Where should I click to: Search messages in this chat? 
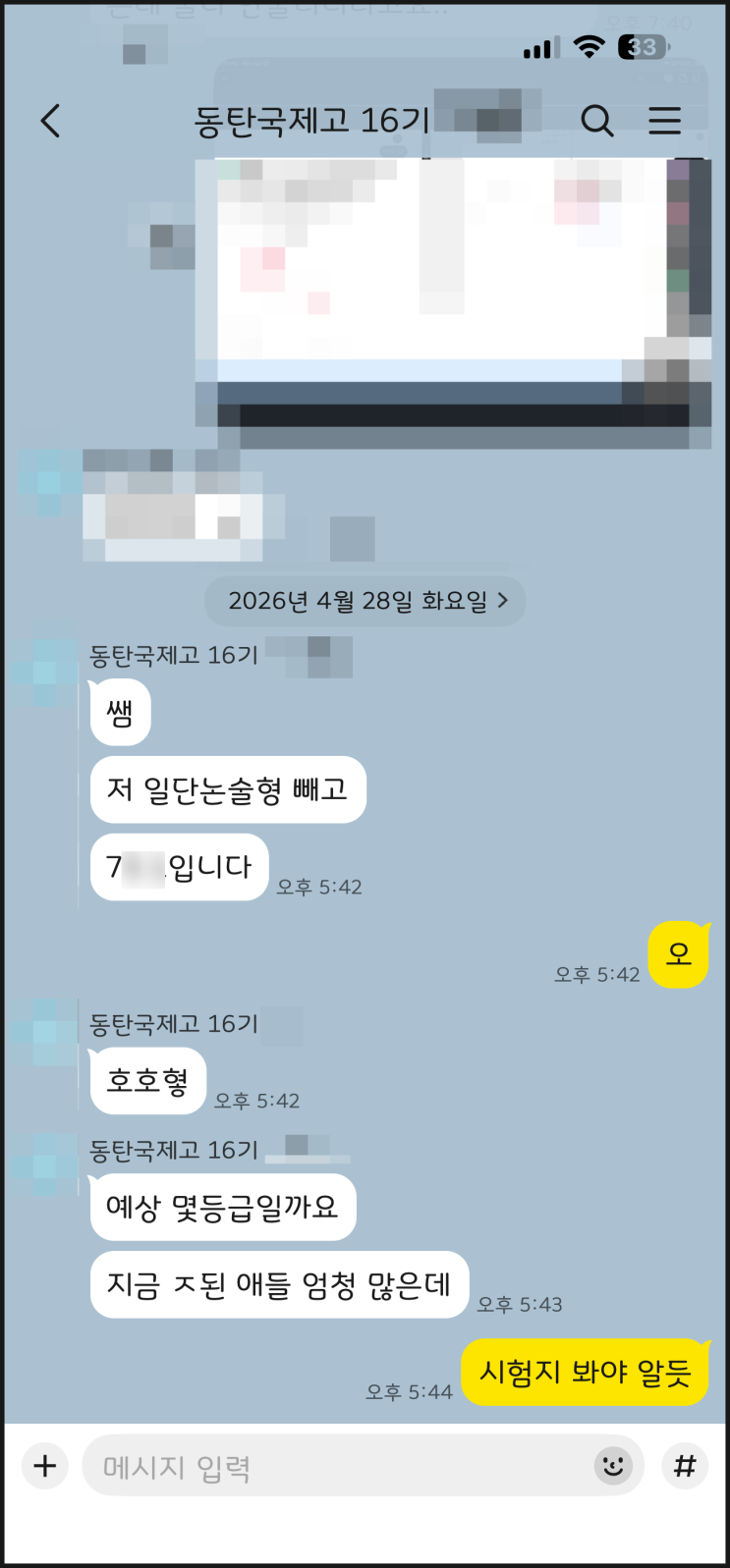596,121
